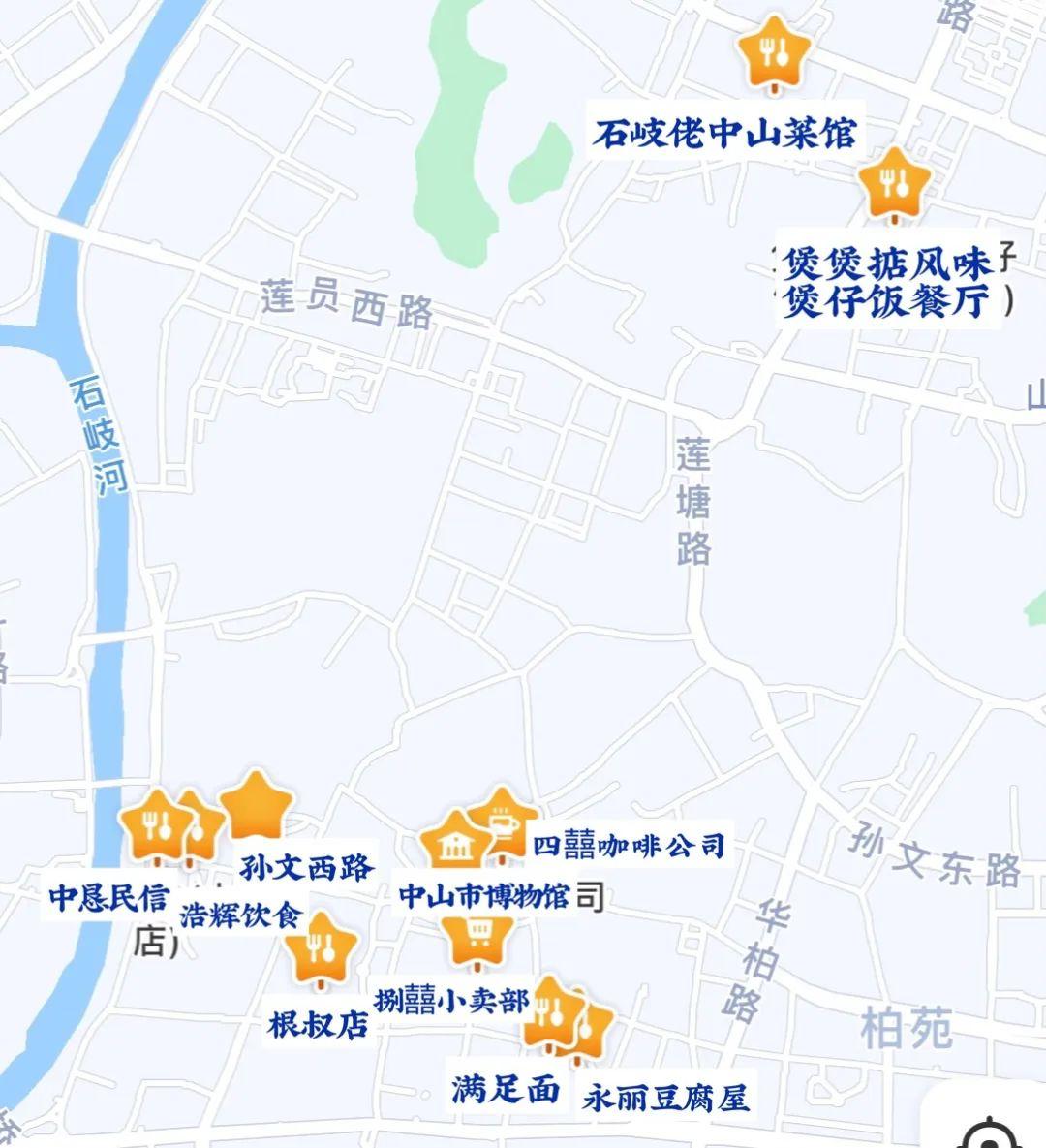1046x1148 pixels.
Task: Open the 石岐佬中山菜馆 restaurant pin
Action: click(772, 52)
